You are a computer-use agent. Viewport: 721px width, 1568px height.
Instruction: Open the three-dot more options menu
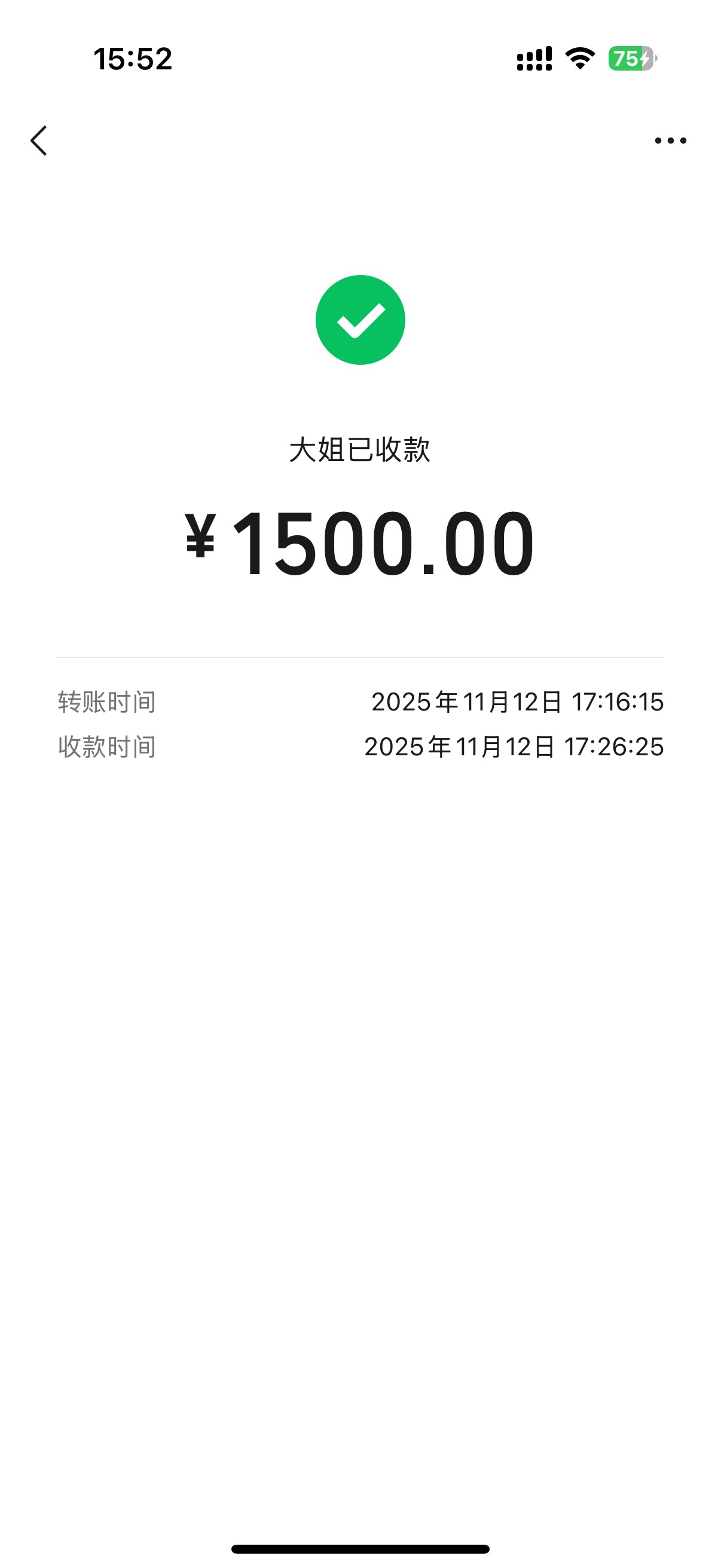tap(670, 141)
